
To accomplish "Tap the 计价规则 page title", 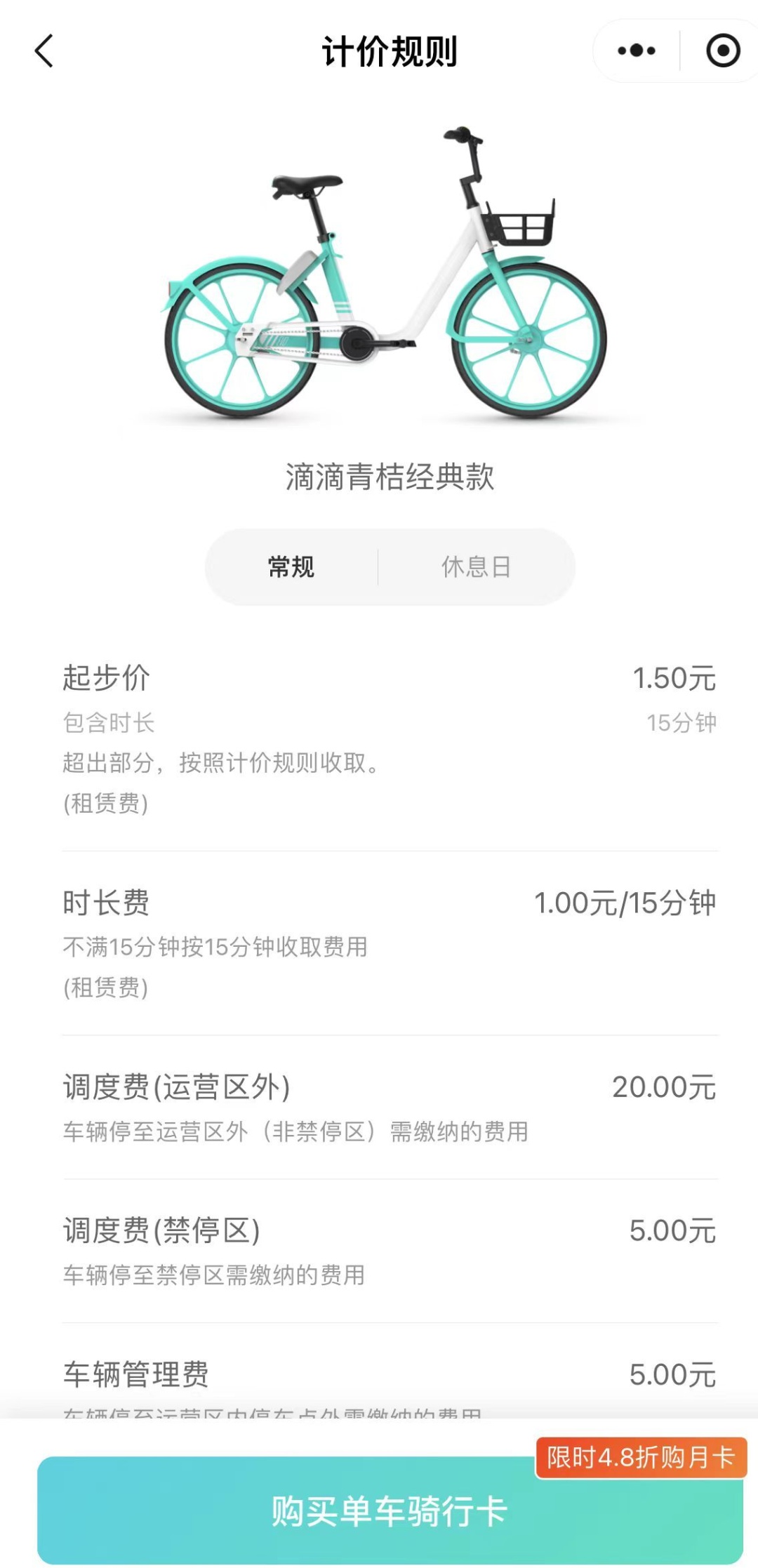I will (388, 51).
